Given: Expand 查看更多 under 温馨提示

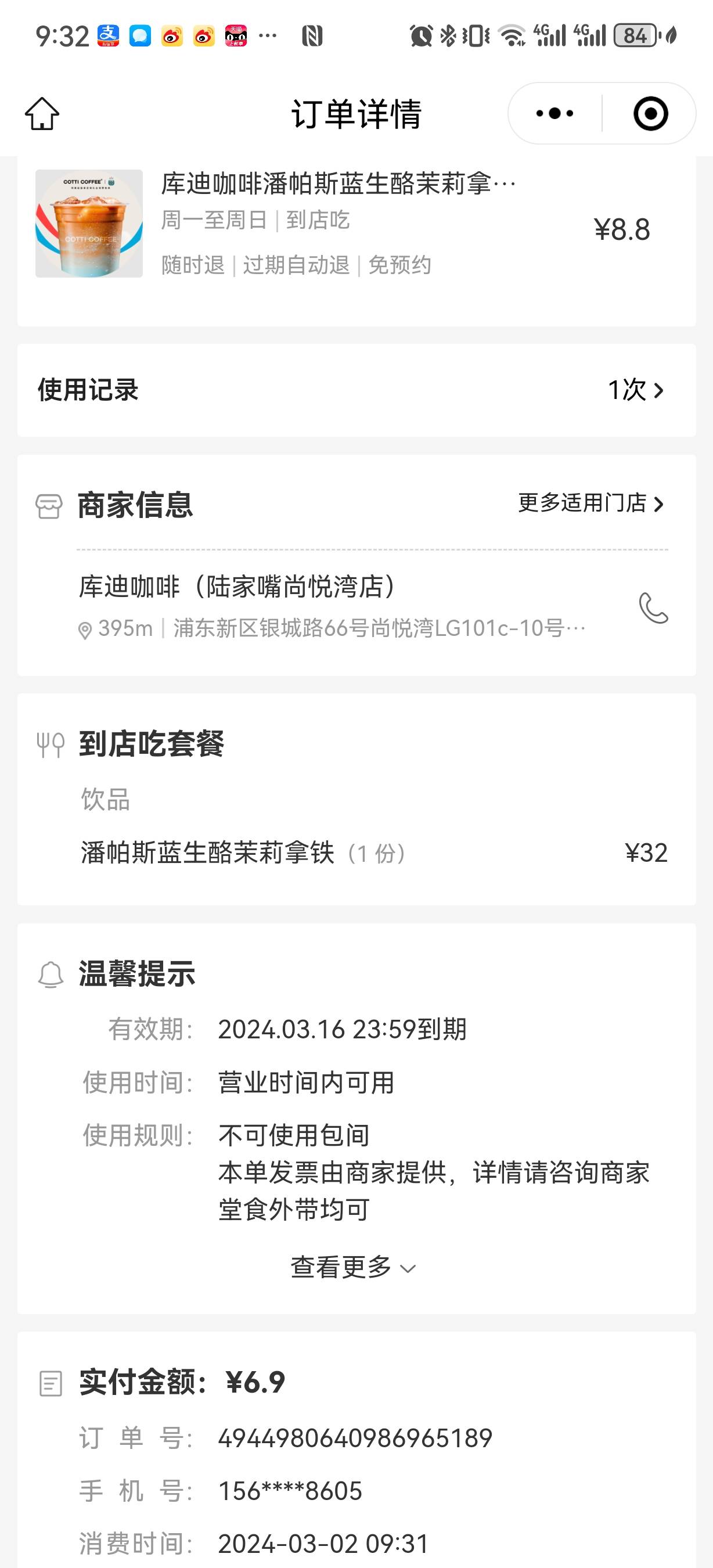Looking at the screenshot, I should click(x=354, y=1267).
